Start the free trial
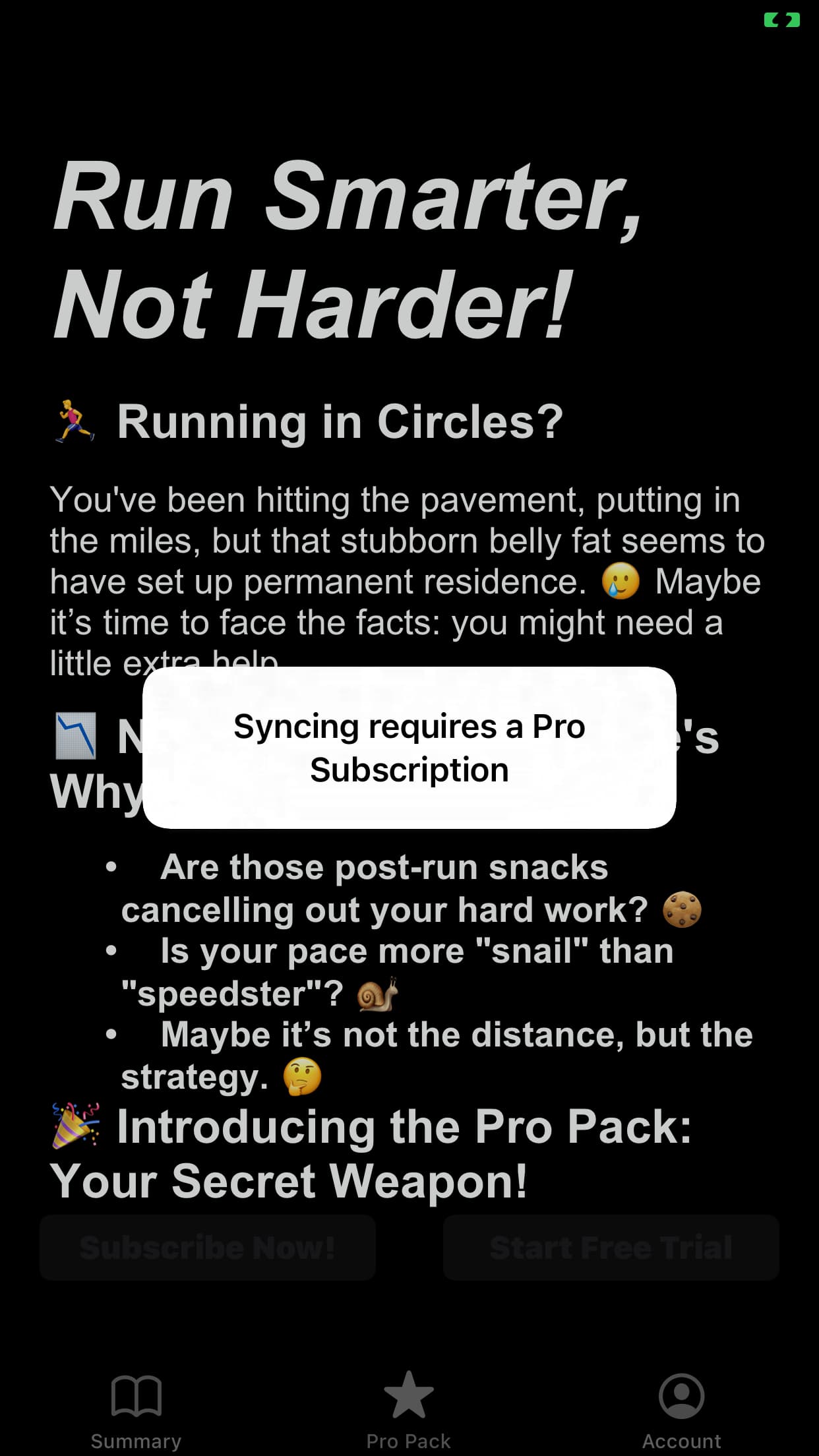Screen dimensions: 819x1456 611,1248
